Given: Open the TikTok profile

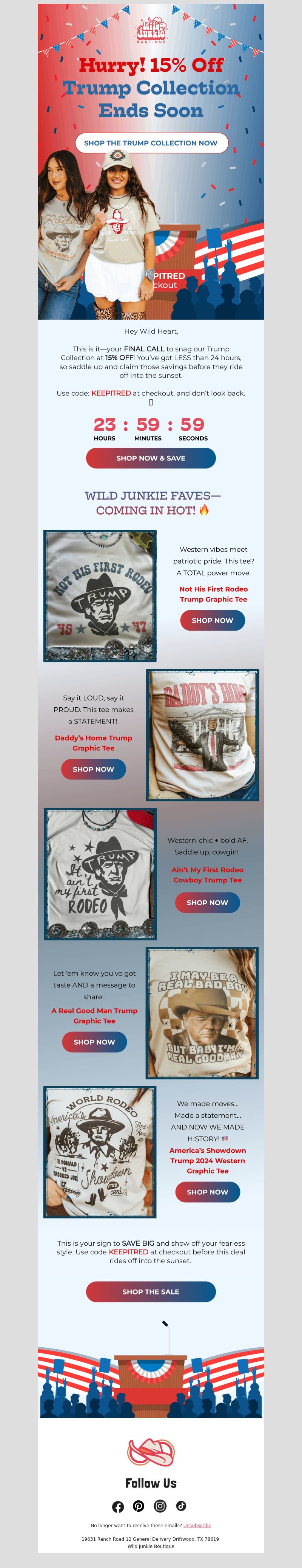Looking at the screenshot, I should [181, 1506].
